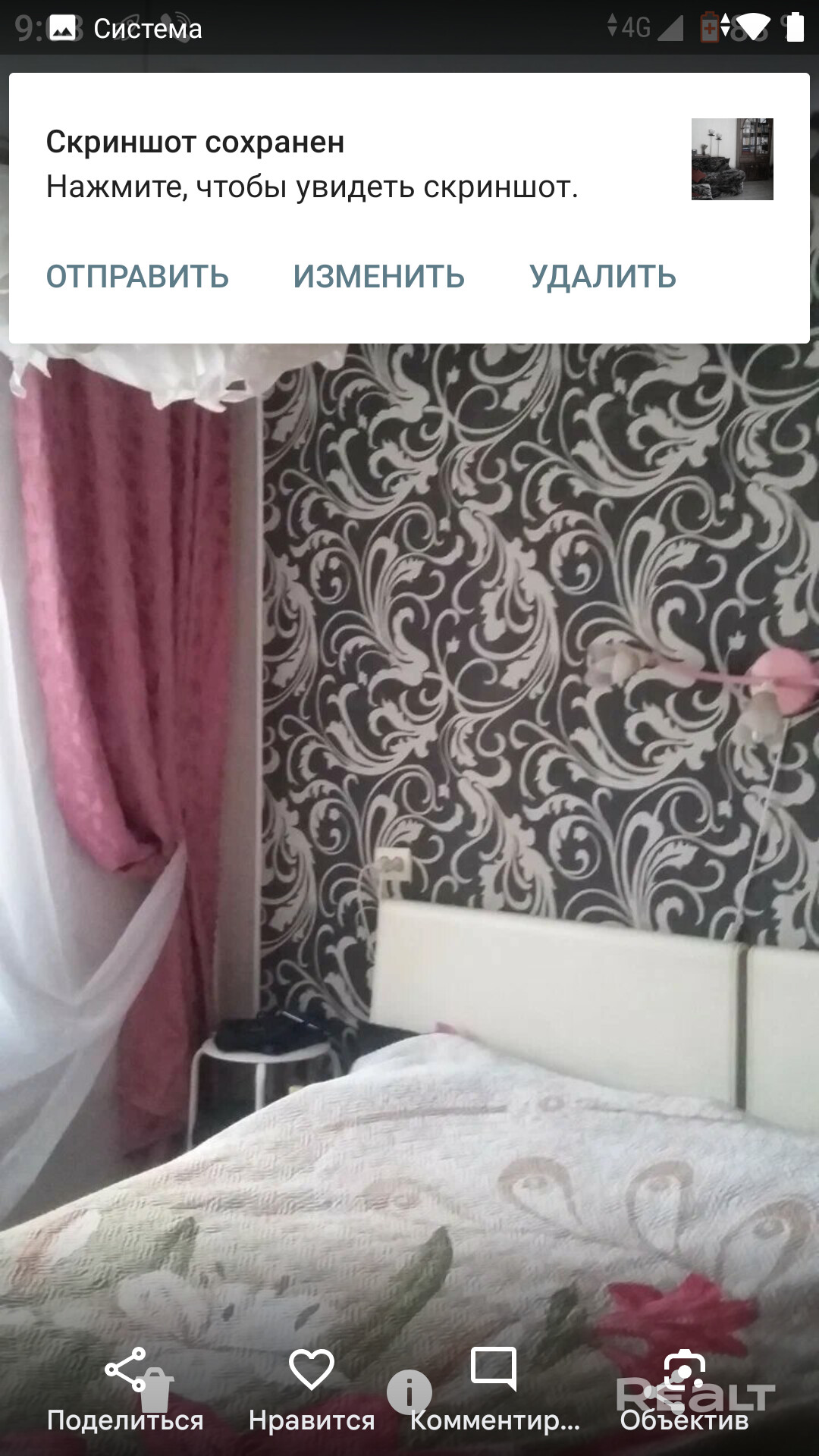The image size is (819, 1456).
Task: Tap Удалить to delete the screenshot
Action: click(x=602, y=276)
